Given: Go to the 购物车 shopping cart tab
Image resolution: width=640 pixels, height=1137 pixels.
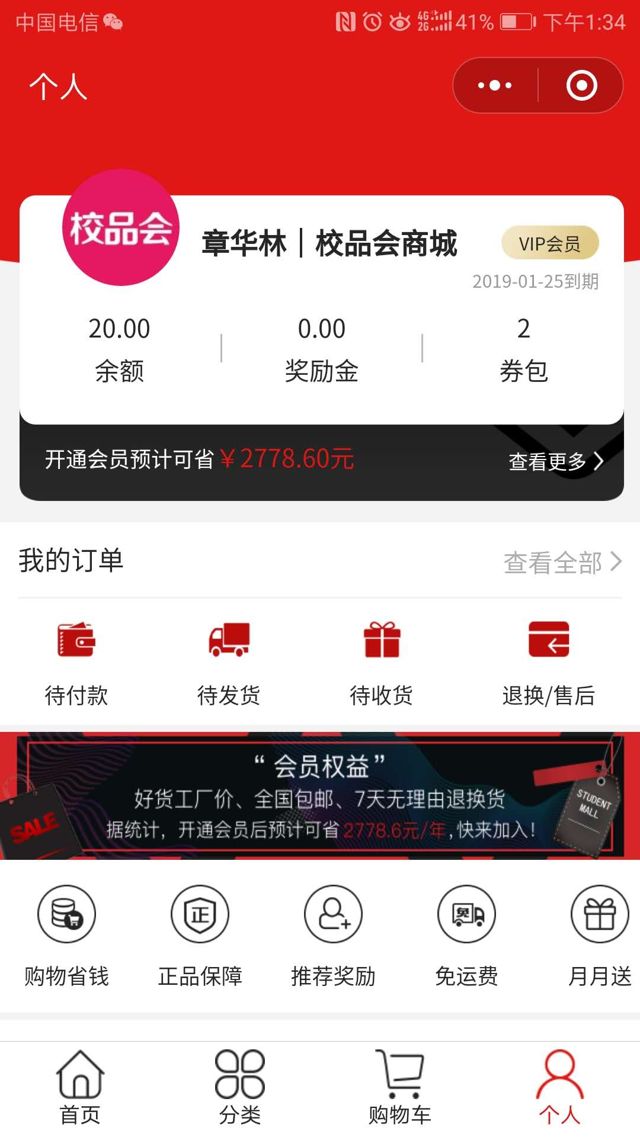Looking at the screenshot, I should [399, 1088].
